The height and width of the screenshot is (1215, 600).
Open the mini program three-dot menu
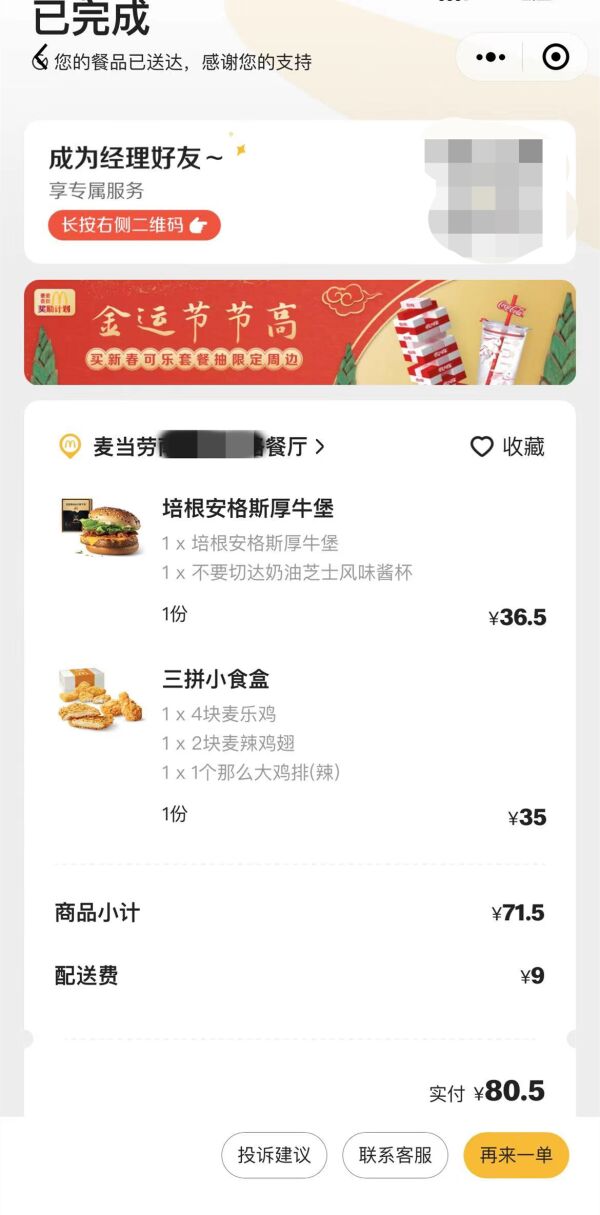click(x=490, y=57)
